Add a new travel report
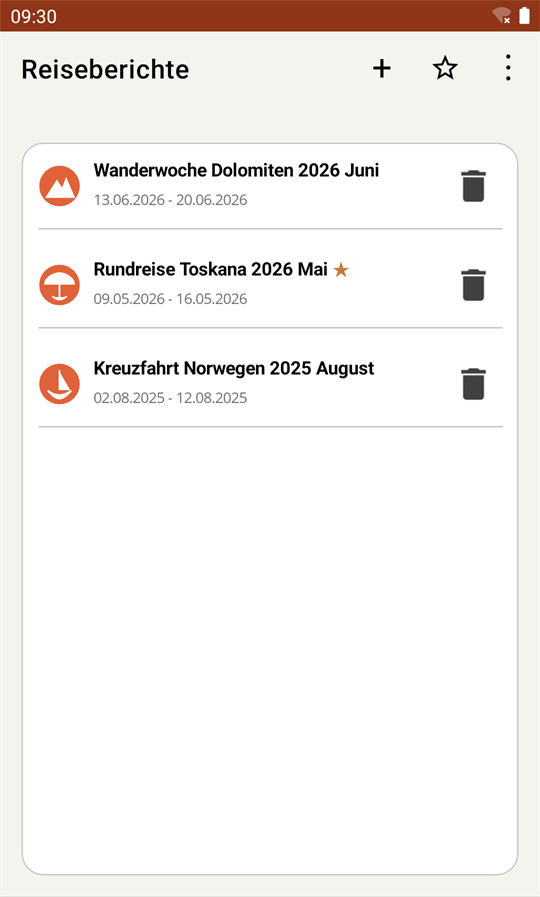This screenshot has width=540, height=897. (x=382, y=69)
